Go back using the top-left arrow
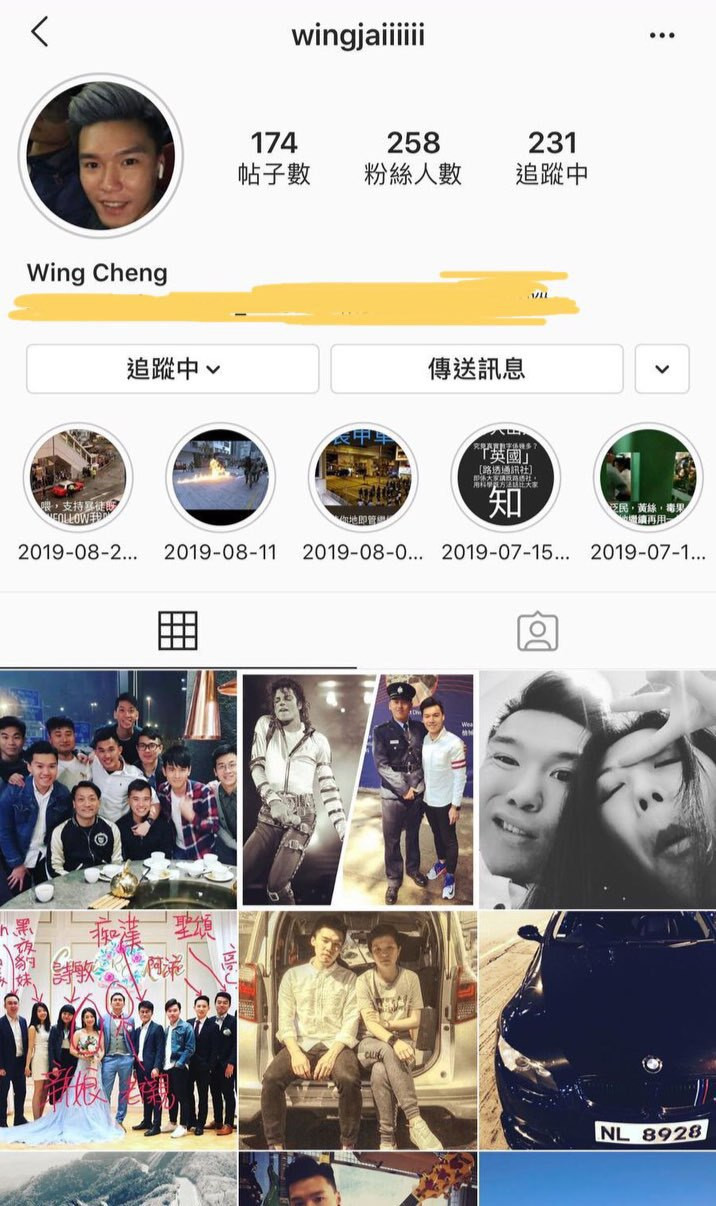This screenshot has width=716, height=1206. [x=40, y=33]
